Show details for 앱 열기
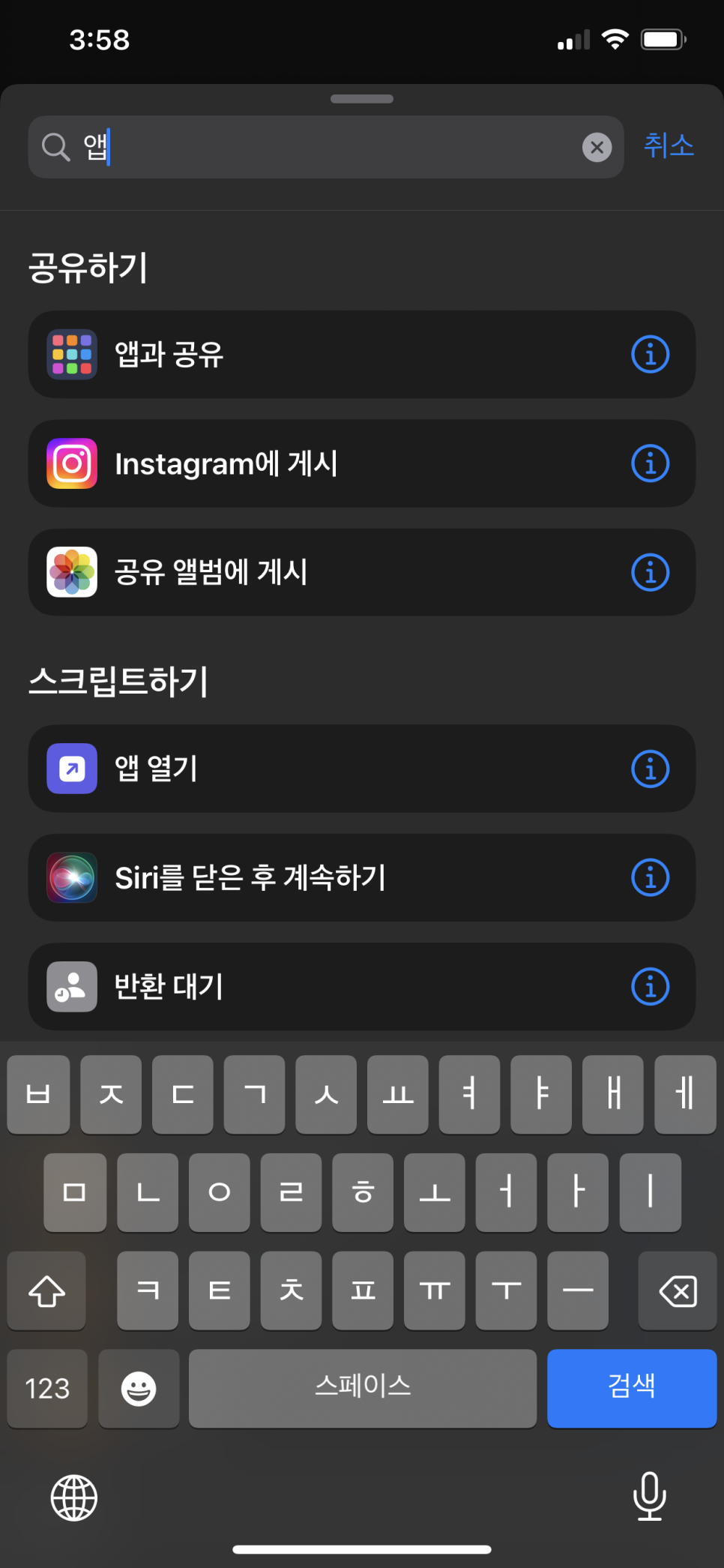 coord(650,769)
